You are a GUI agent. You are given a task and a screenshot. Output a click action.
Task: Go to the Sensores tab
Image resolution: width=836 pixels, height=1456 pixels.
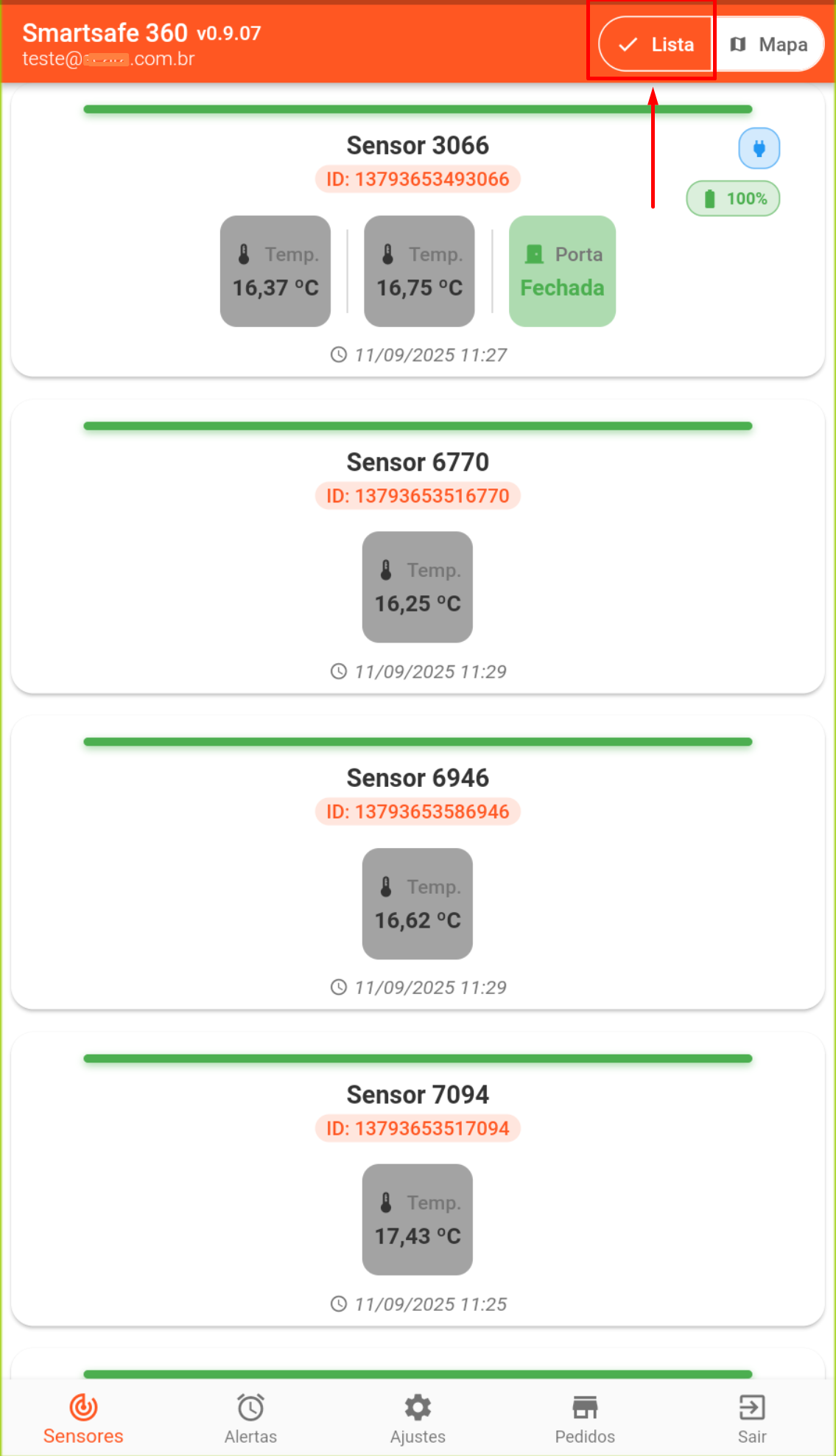coord(83,1418)
